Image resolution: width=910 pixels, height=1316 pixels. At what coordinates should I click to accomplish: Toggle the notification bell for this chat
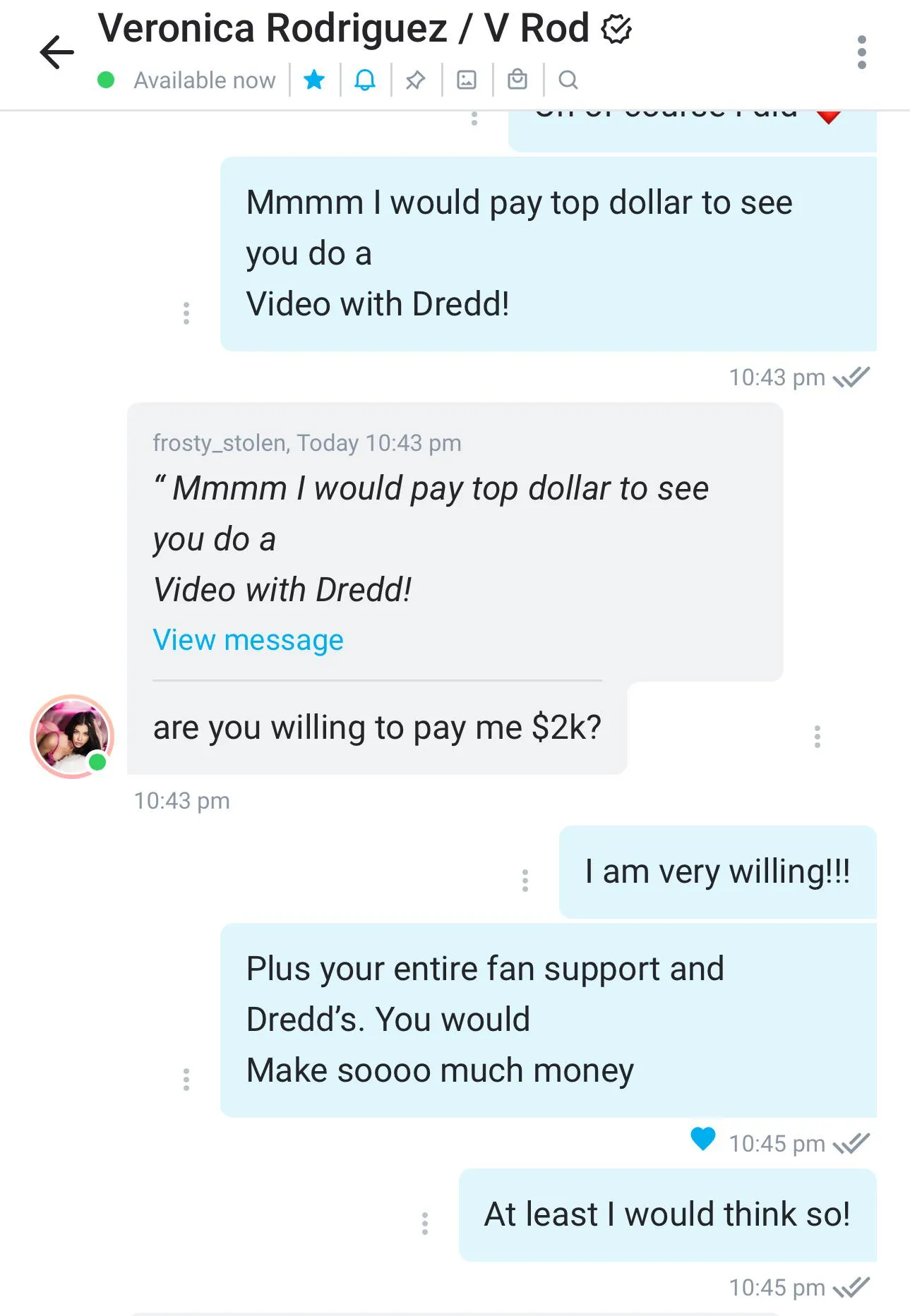(365, 80)
